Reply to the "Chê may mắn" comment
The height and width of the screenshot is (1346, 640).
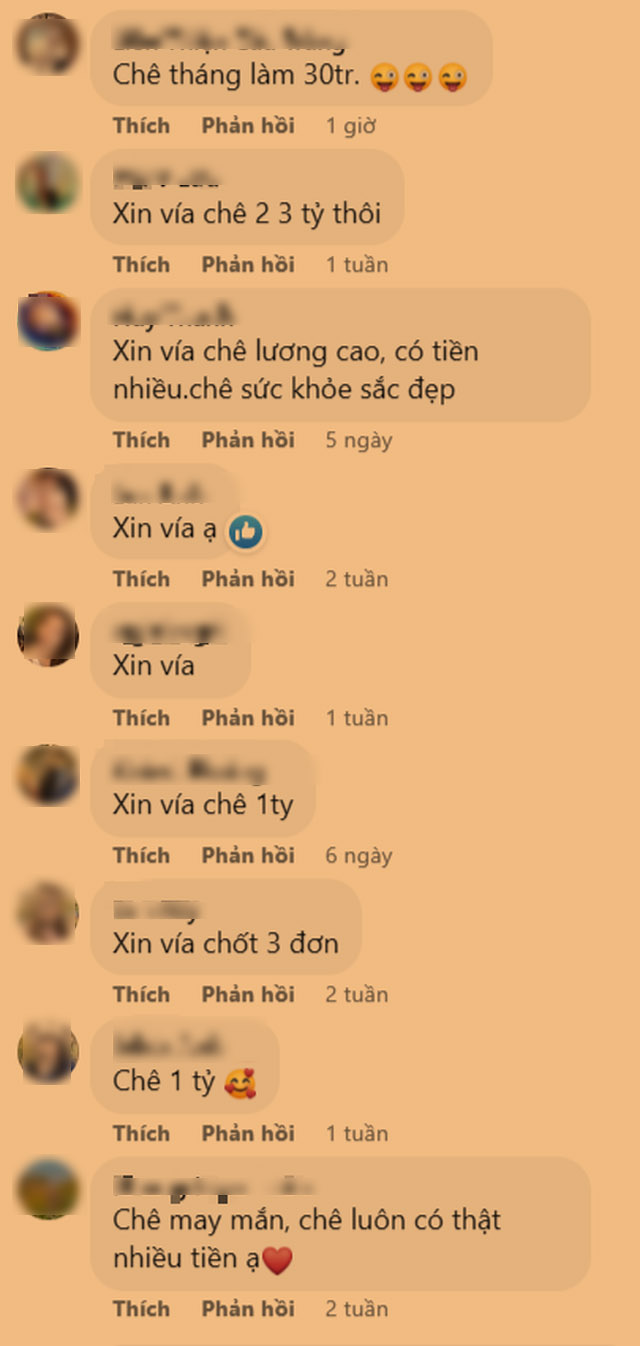click(248, 1309)
